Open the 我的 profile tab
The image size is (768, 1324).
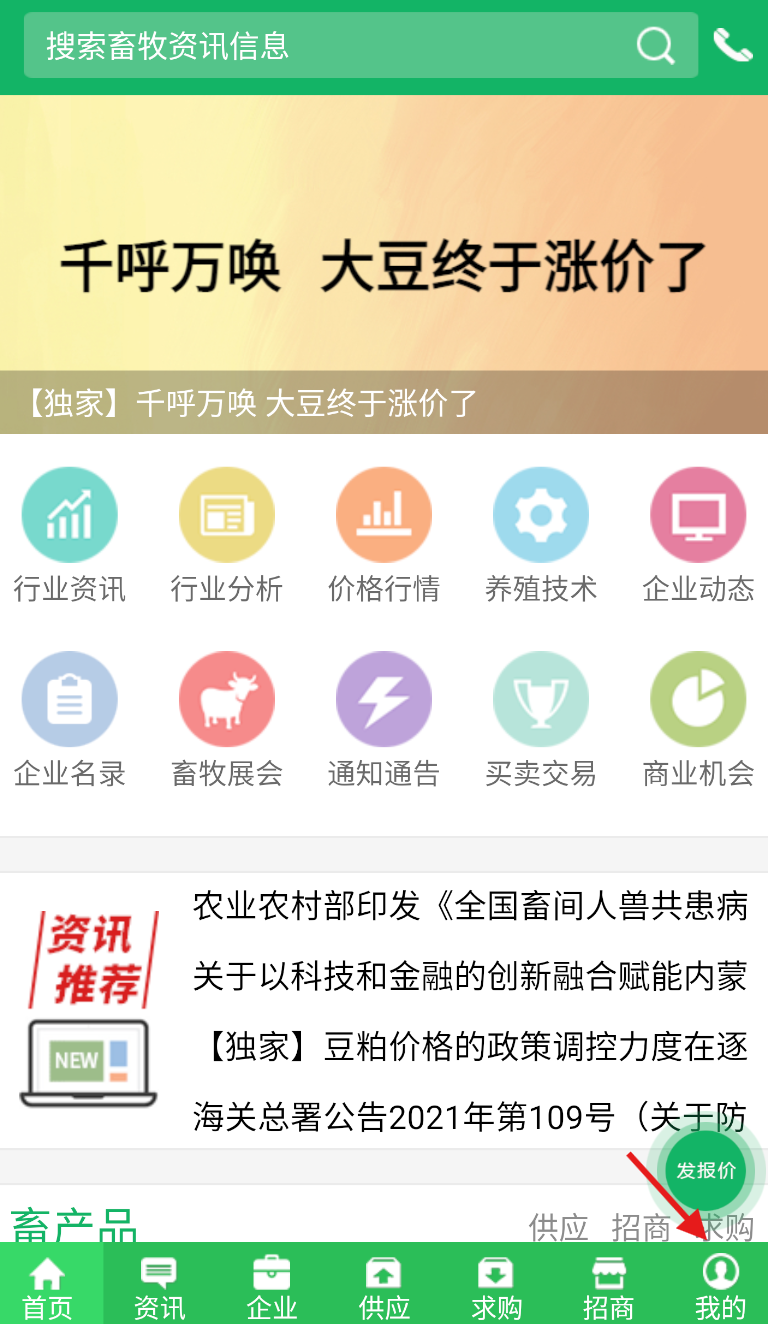(720, 1286)
